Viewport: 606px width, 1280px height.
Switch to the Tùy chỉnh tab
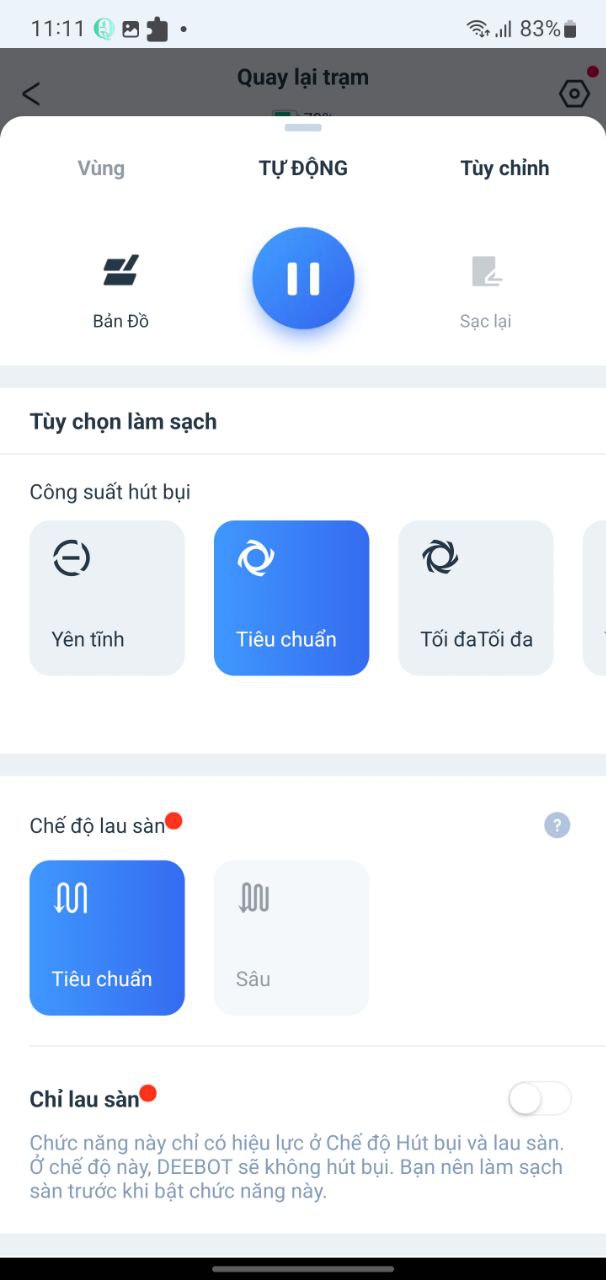pyautogui.click(x=504, y=168)
